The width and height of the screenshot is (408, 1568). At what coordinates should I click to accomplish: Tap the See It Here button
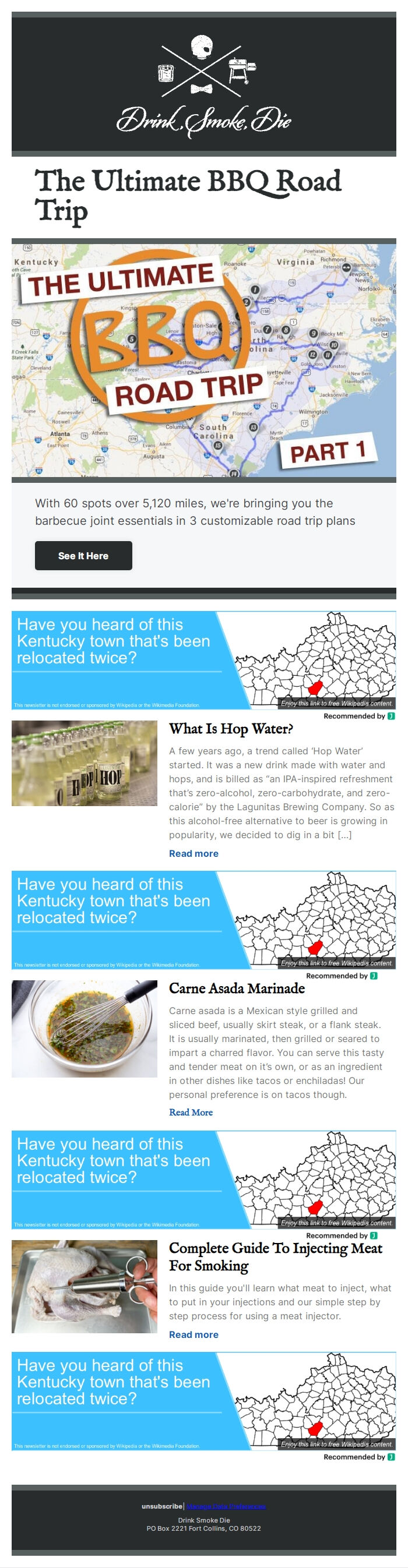point(83,555)
